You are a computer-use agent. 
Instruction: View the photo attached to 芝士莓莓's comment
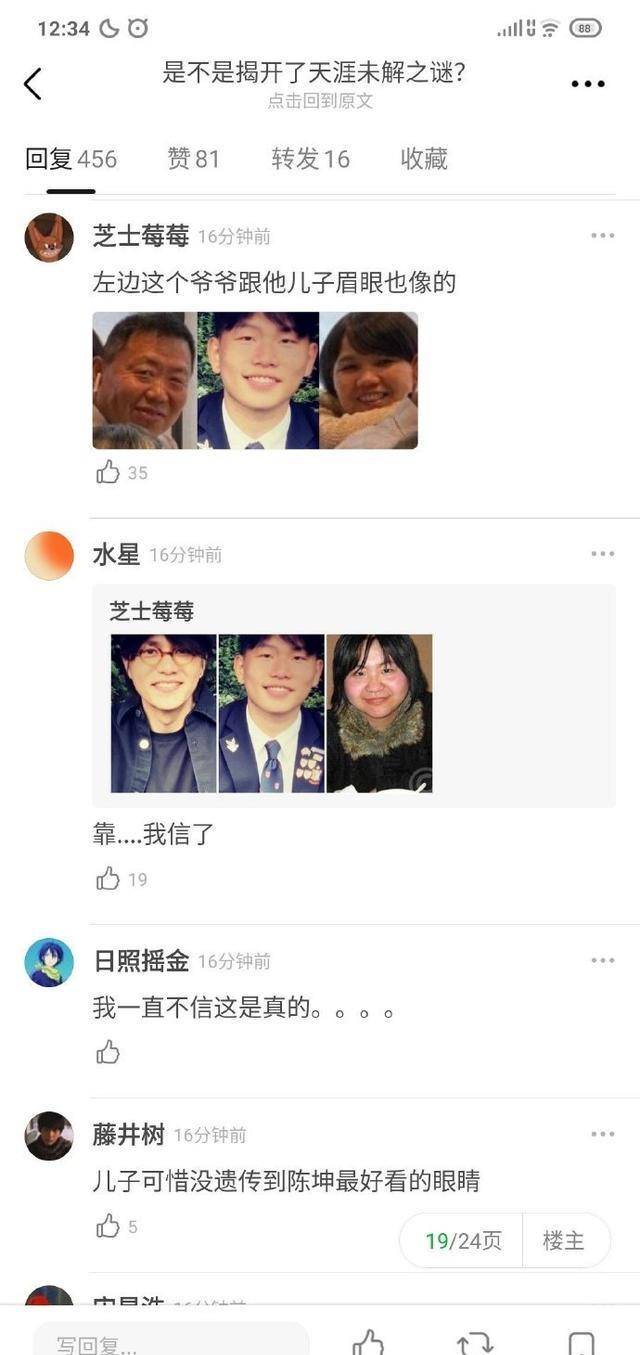click(255, 380)
